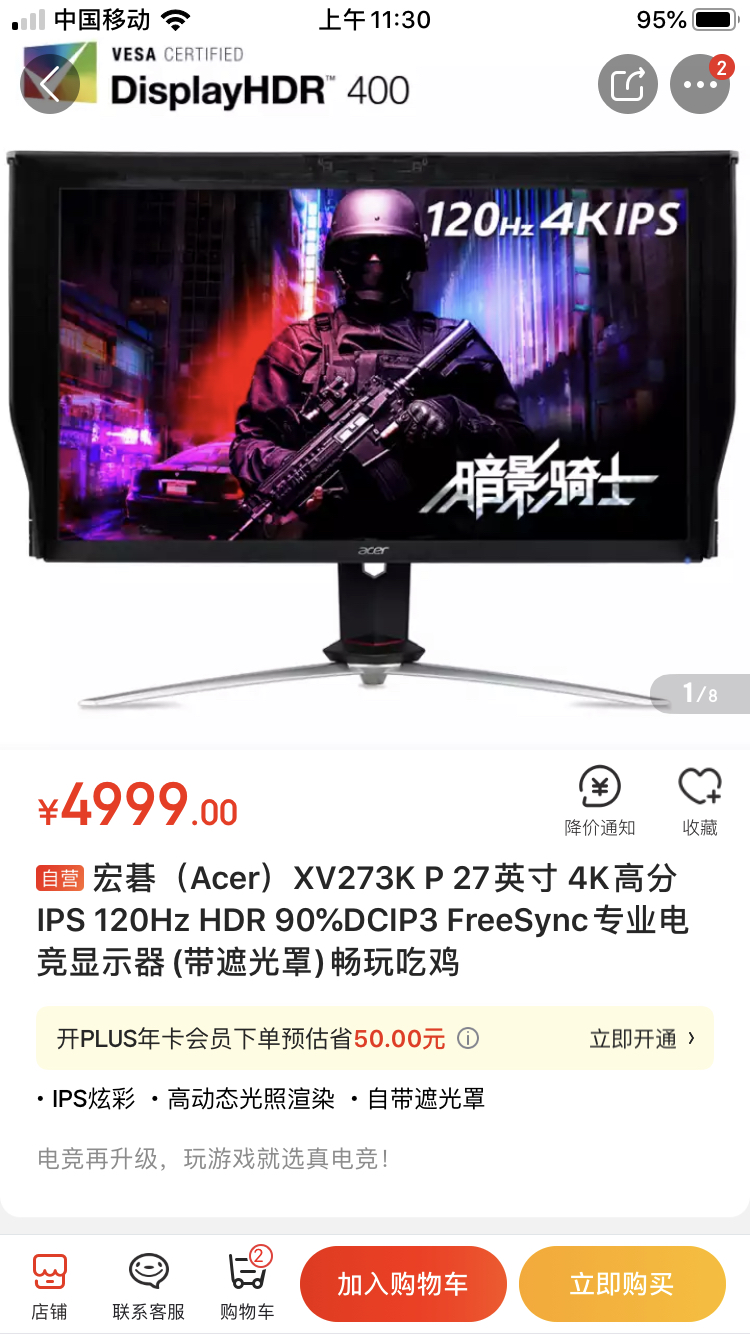Tap the Acer monitor product image
The height and width of the screenshot is (1334, 750).
click(x=375, y=430)
